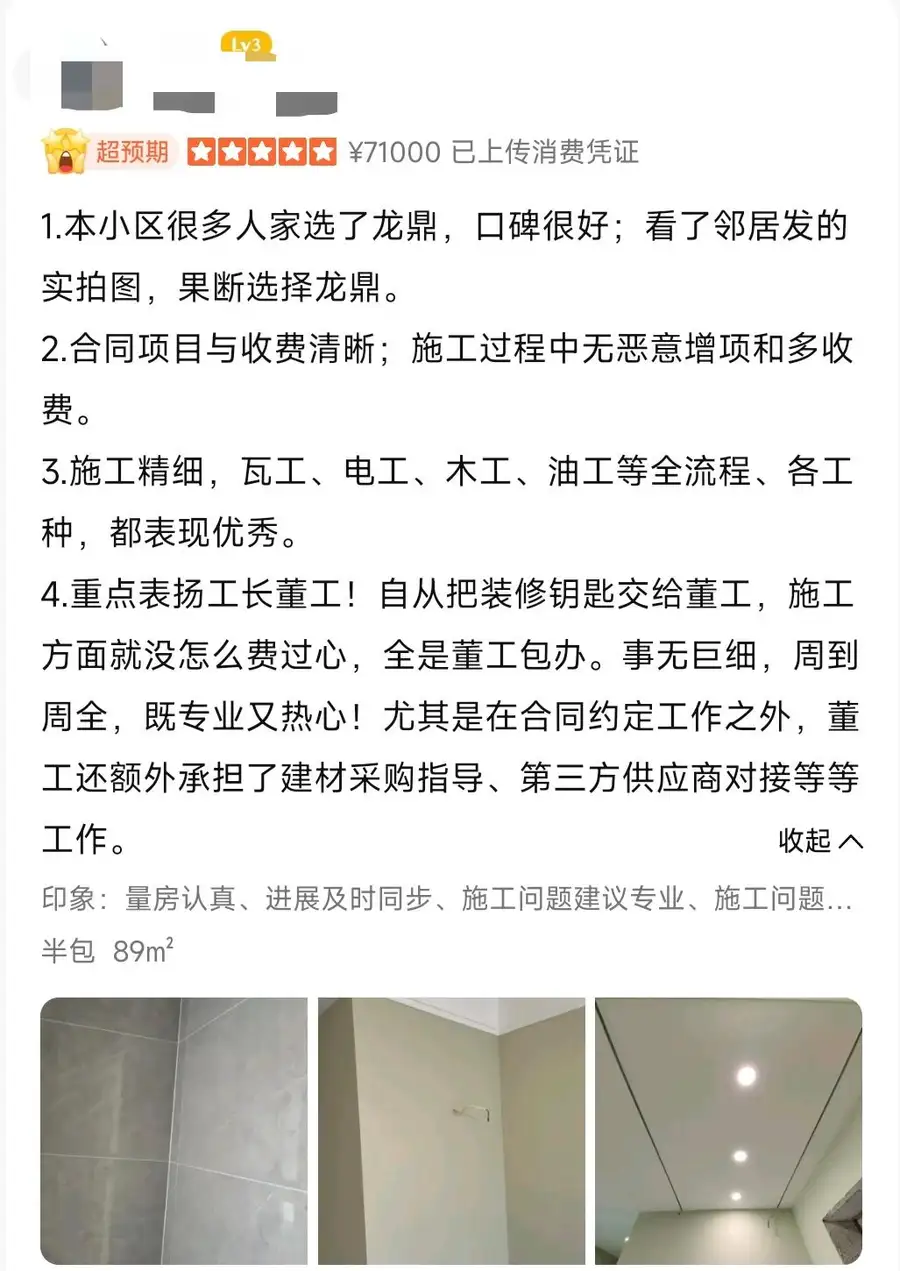Image resolution: width=900 pixels, height=1271 pixels.
Task: Collapse the review text with 收起
Action: (x=820, y=841)
